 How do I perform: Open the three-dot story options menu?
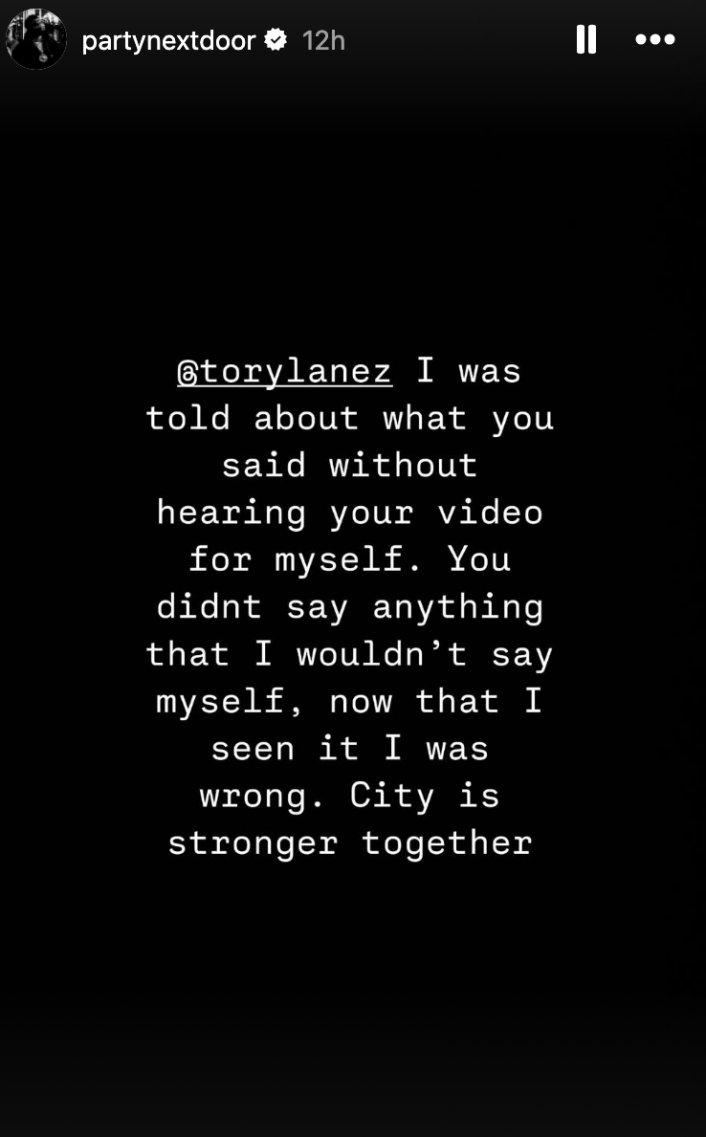coord(655,40)
